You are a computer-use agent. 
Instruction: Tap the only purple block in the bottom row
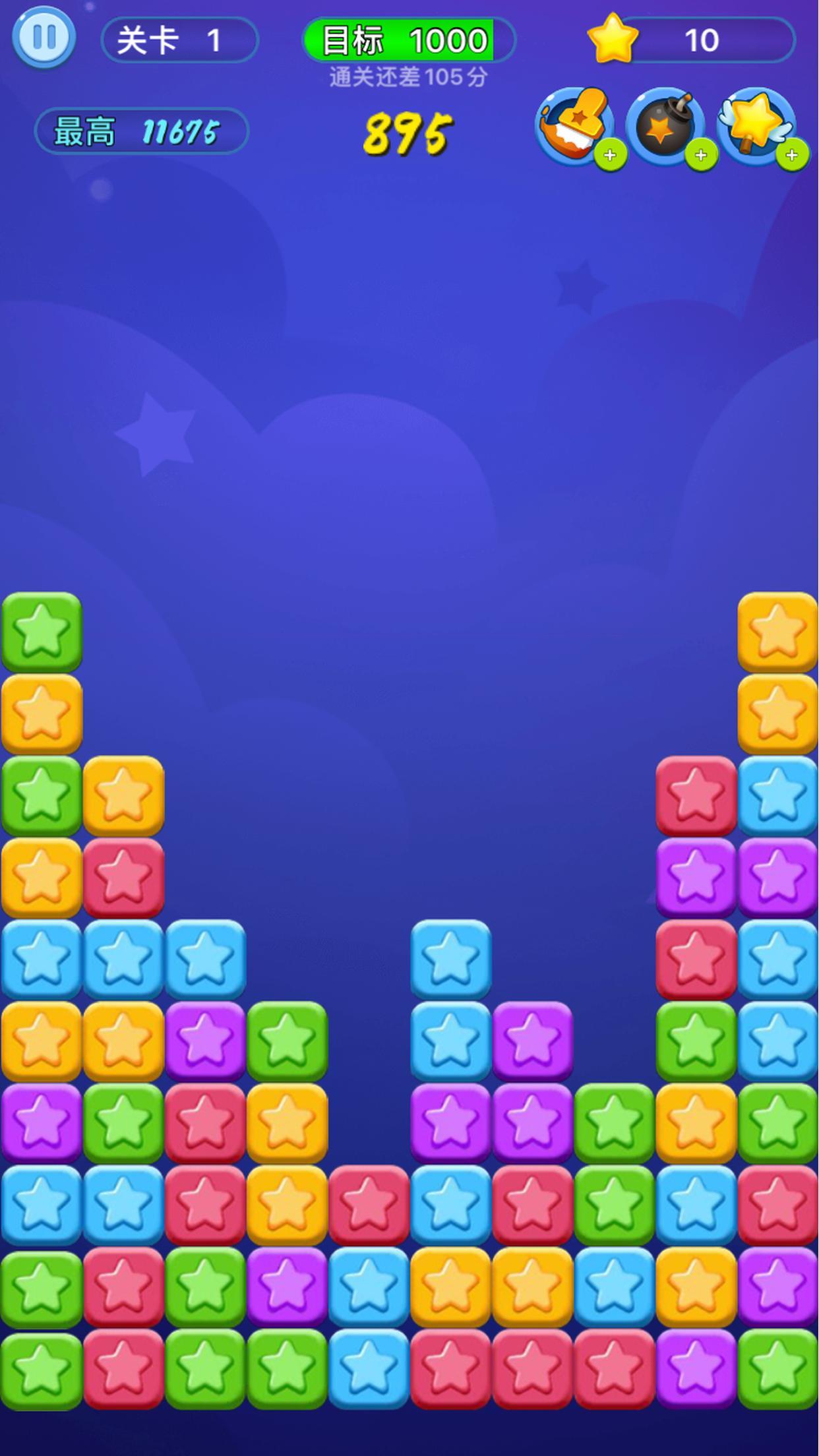tap(696, 1368)
